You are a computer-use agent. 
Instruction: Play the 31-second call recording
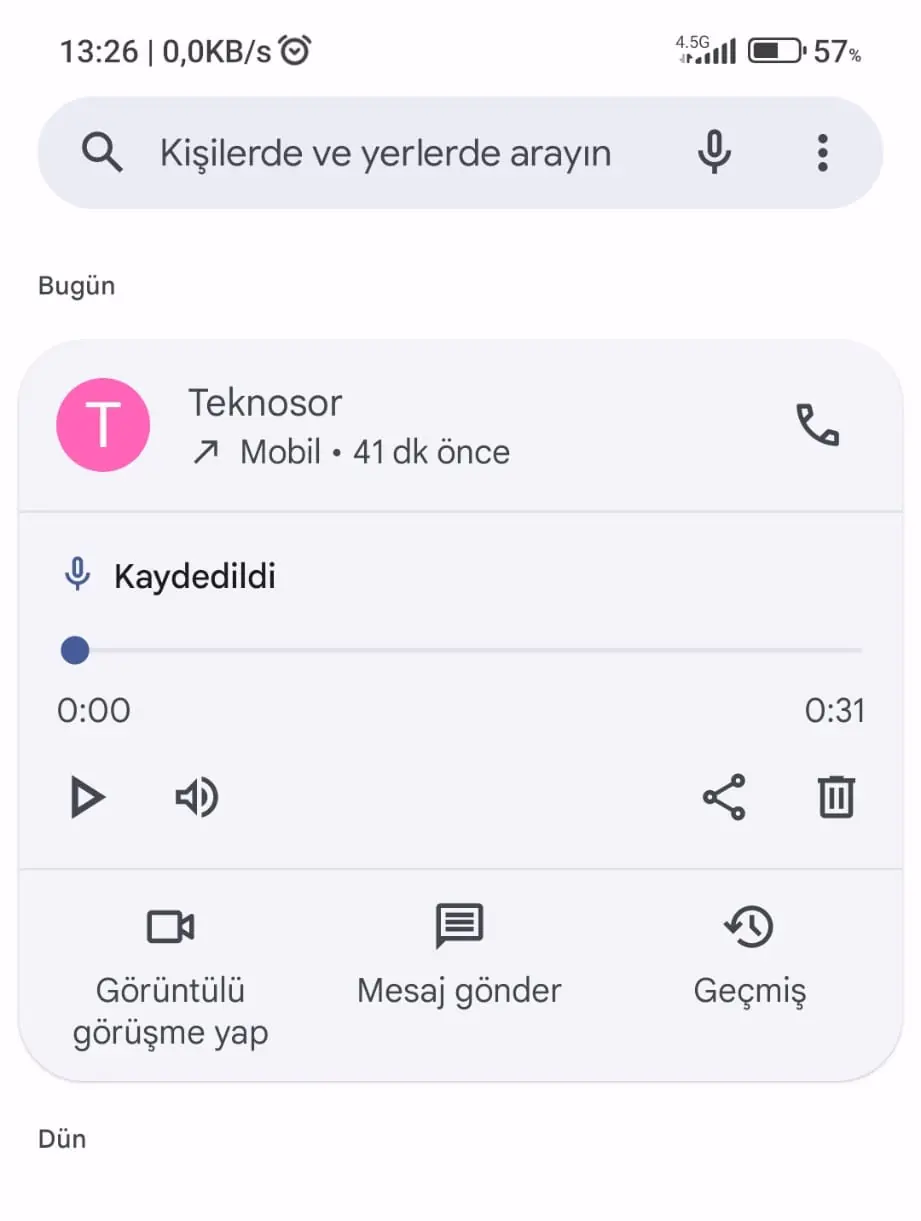coord(87,797)
